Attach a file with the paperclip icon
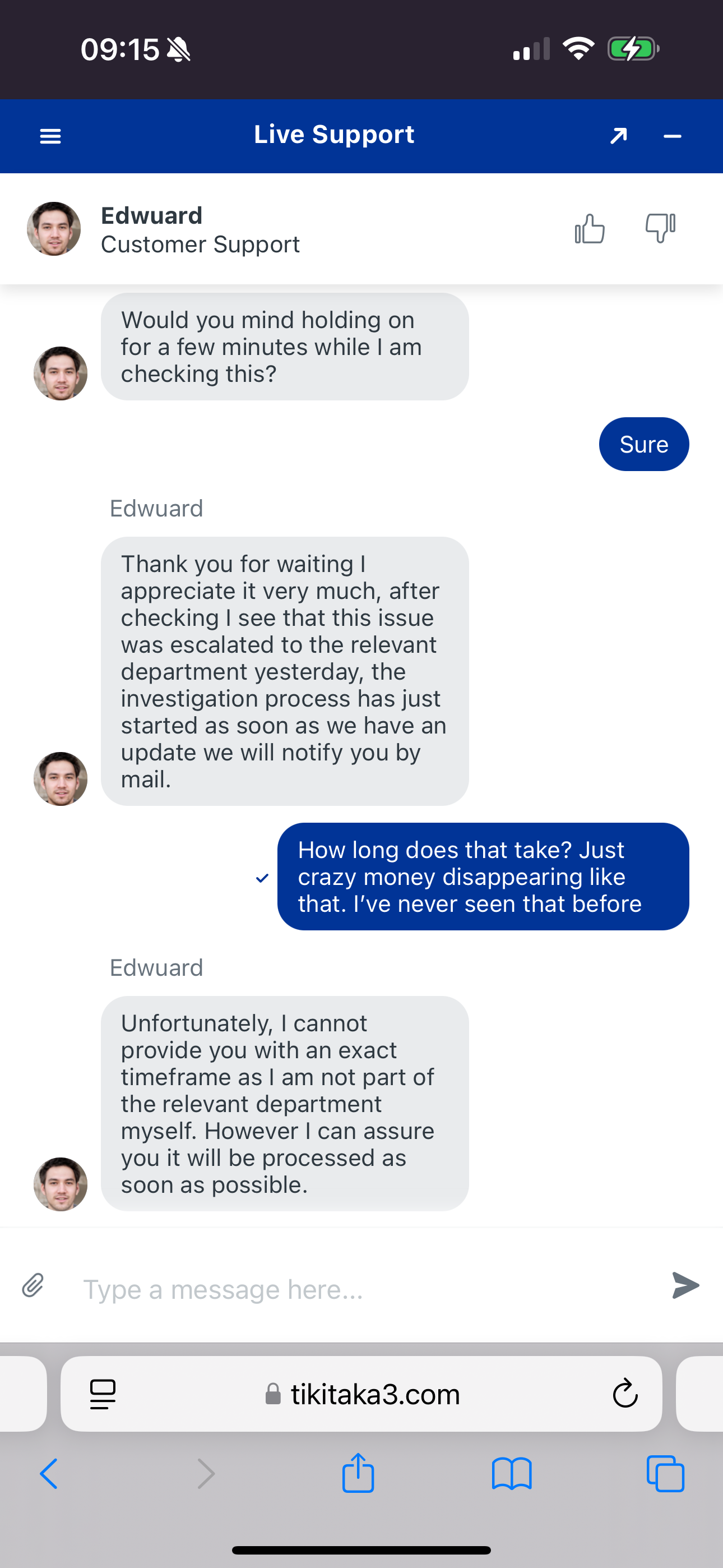Screen dimensions: 723x1568 [33, 1285]
